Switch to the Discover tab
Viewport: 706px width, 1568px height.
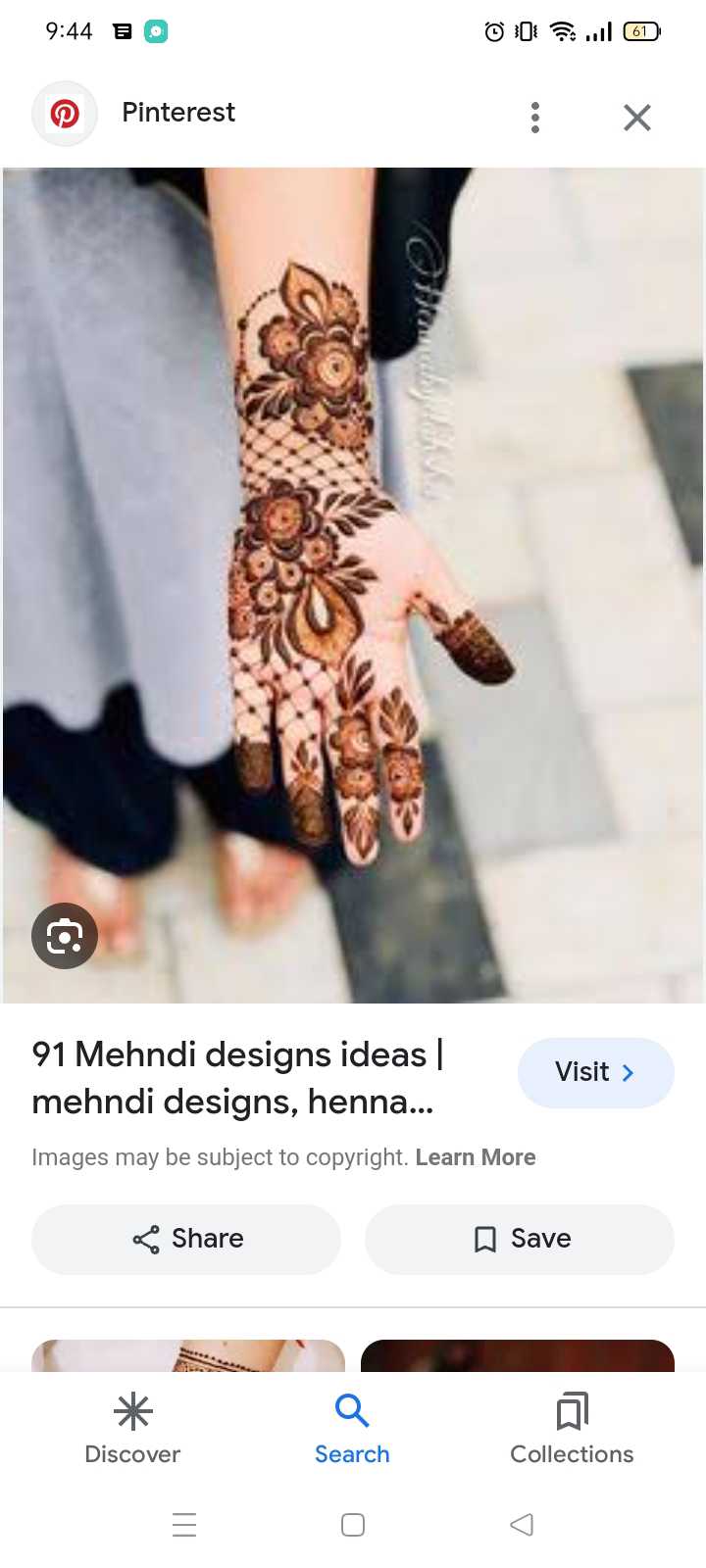(132, 1429)
